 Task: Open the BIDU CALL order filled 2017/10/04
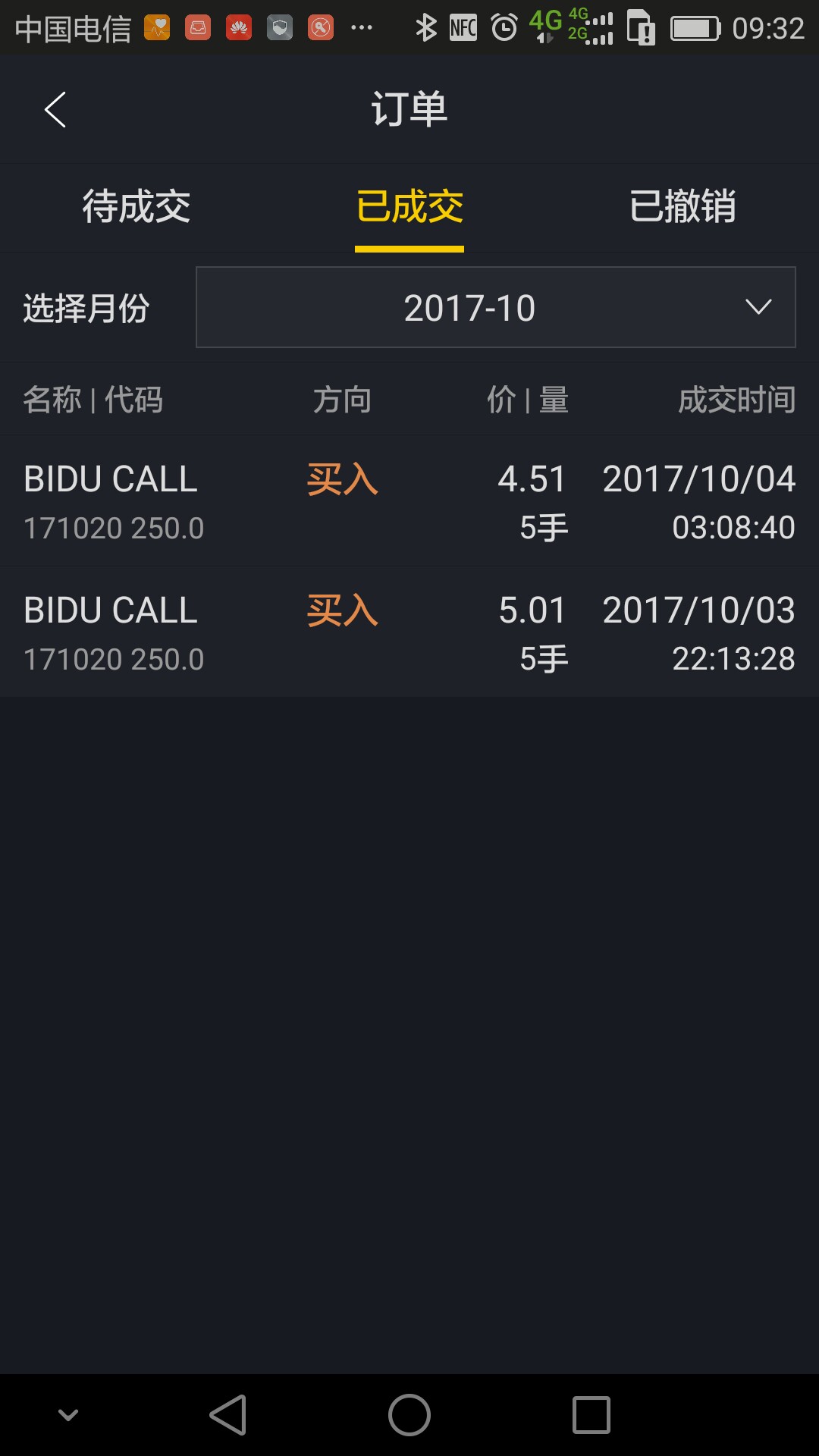point(409,501)
